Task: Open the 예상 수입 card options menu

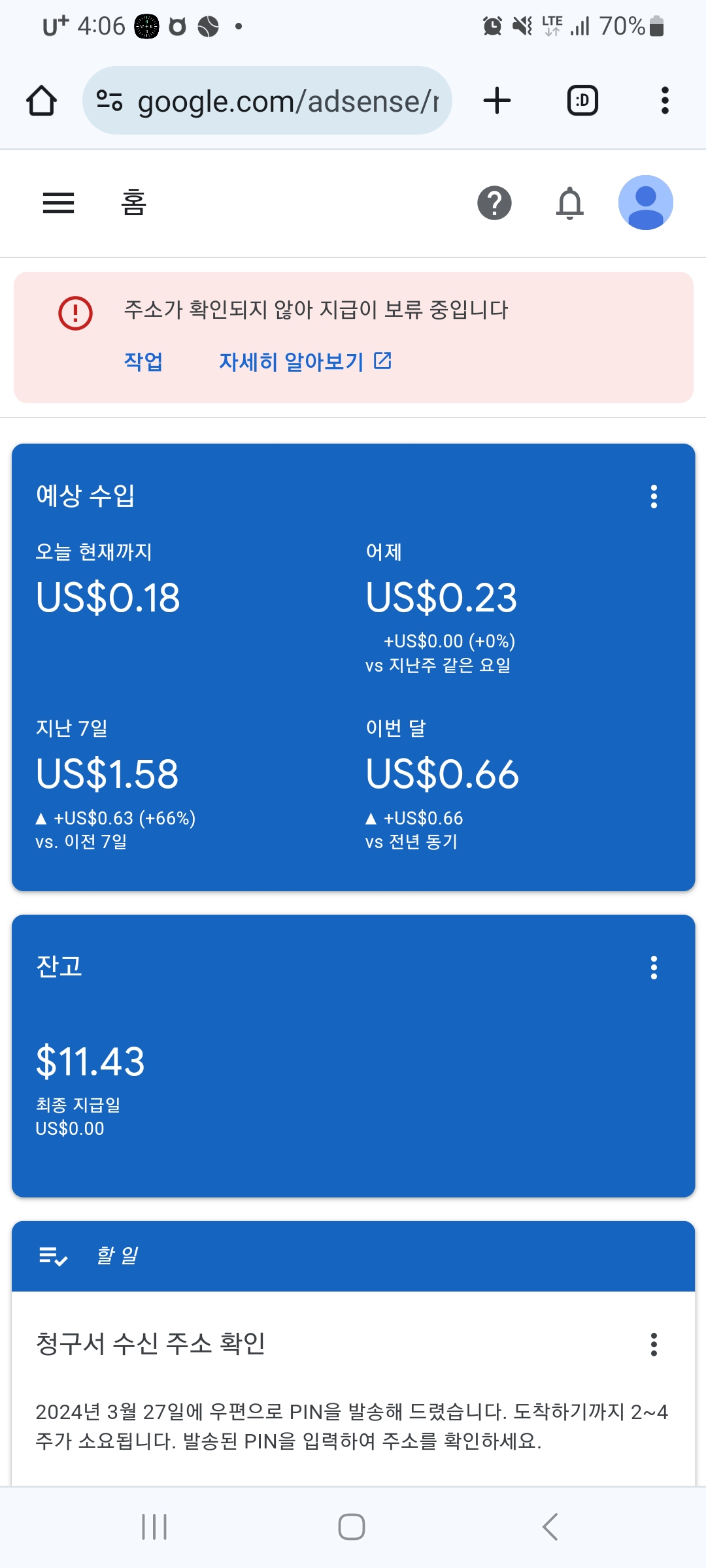Action: pyautogui.click(x=654, y=497)
